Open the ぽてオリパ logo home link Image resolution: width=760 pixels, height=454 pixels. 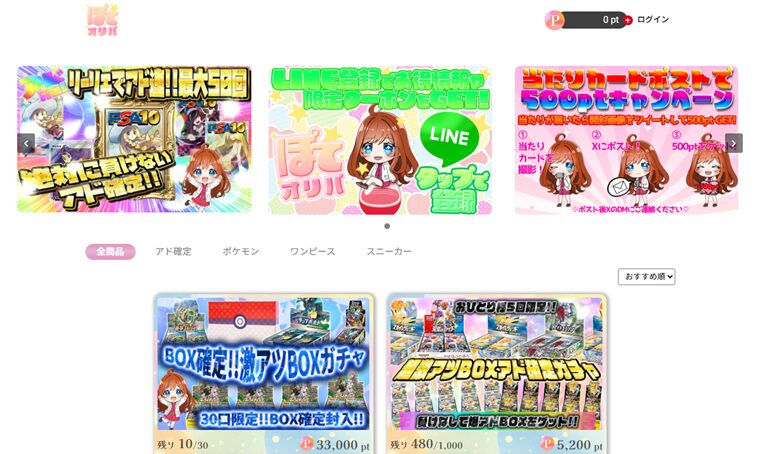point(102,20)
